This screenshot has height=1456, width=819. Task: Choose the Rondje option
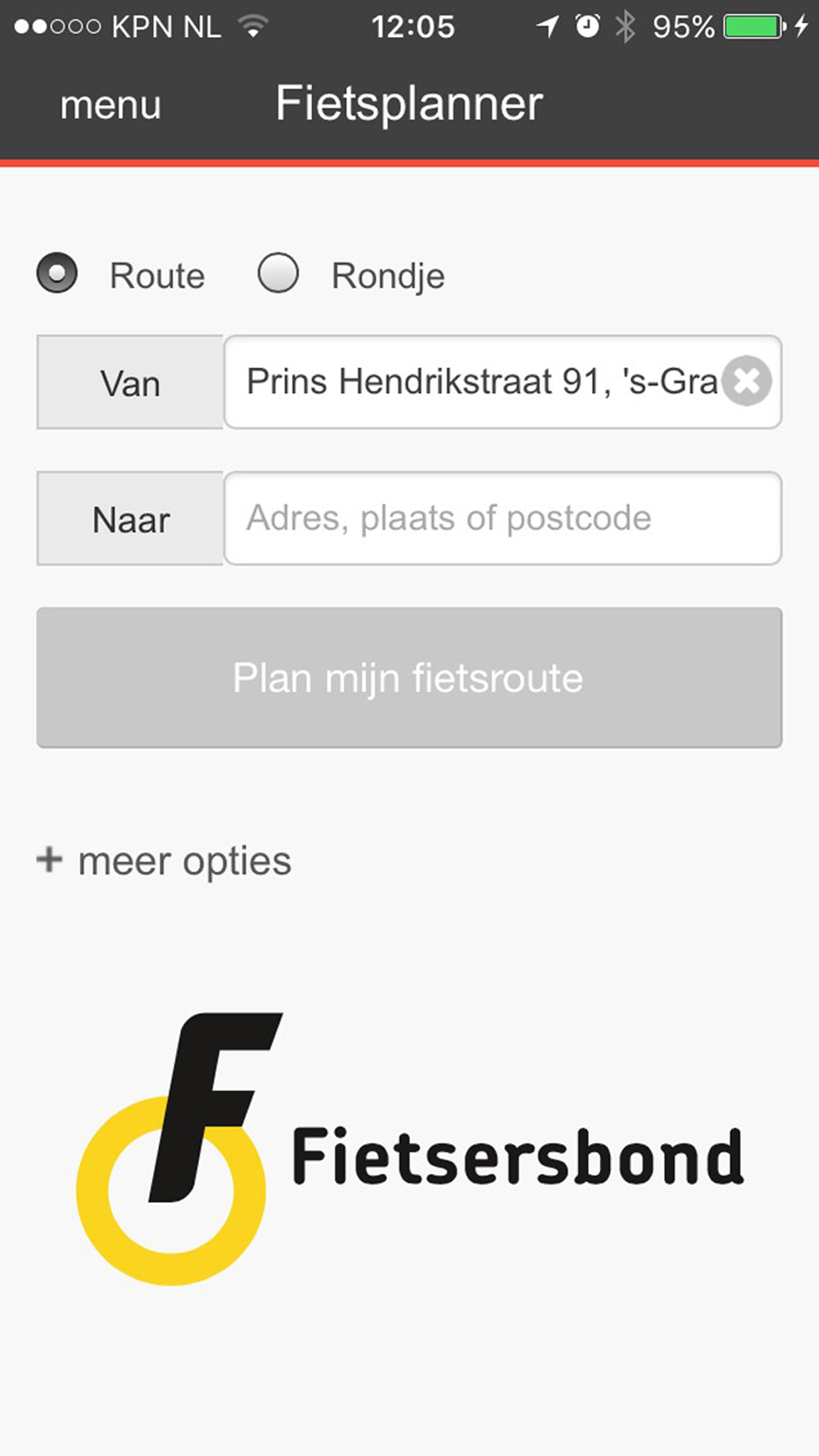278,273
